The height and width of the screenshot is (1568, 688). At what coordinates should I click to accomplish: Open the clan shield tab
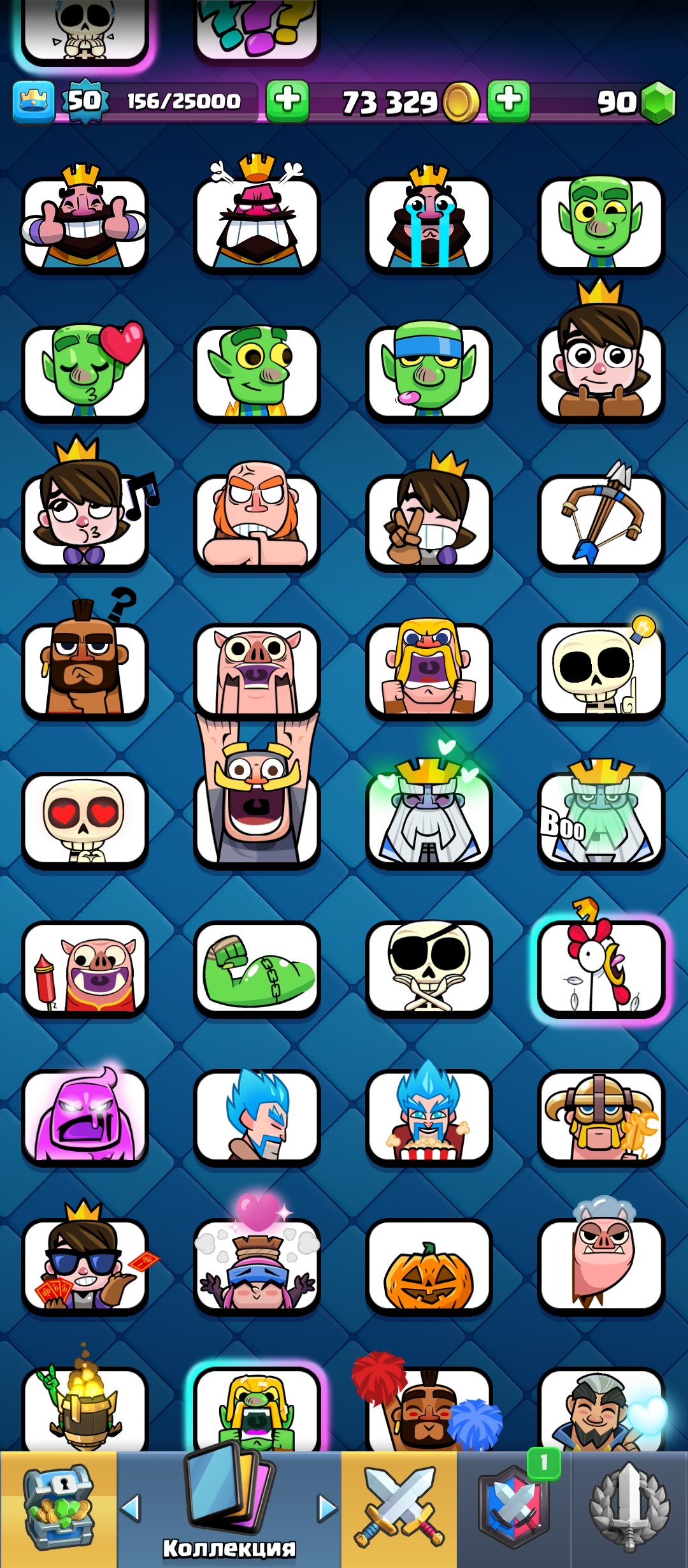coord(514,1509)
